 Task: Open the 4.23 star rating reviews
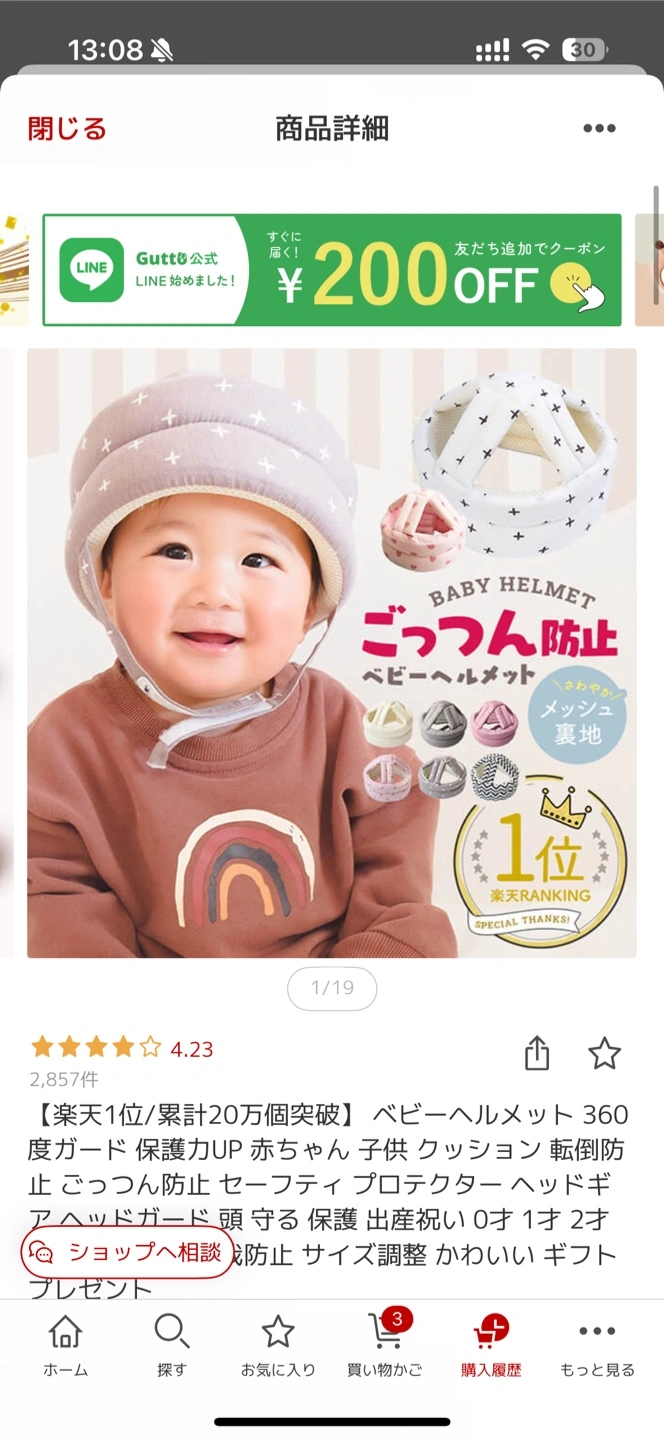tap(121, 1049)
